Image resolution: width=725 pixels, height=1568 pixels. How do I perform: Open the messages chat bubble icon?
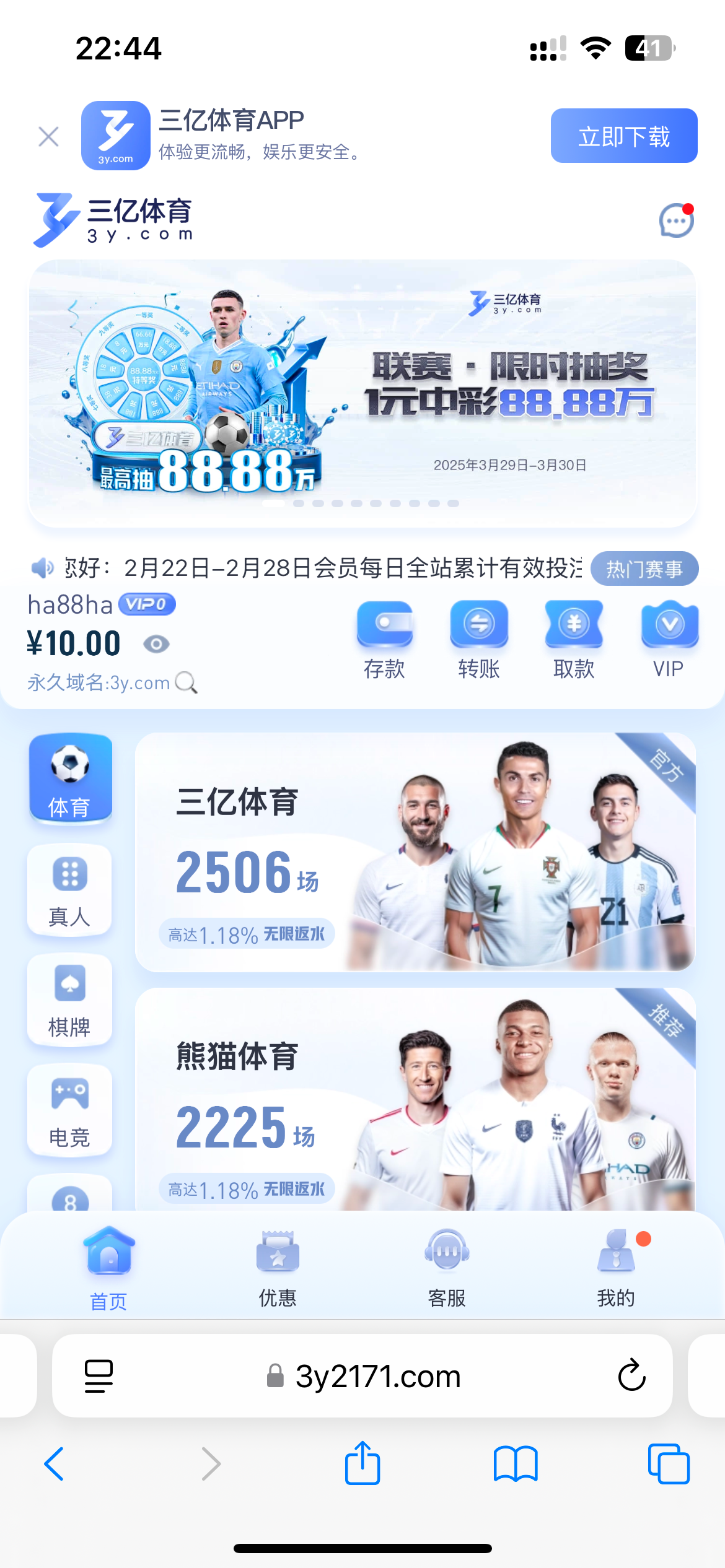[x=675, y=221]
